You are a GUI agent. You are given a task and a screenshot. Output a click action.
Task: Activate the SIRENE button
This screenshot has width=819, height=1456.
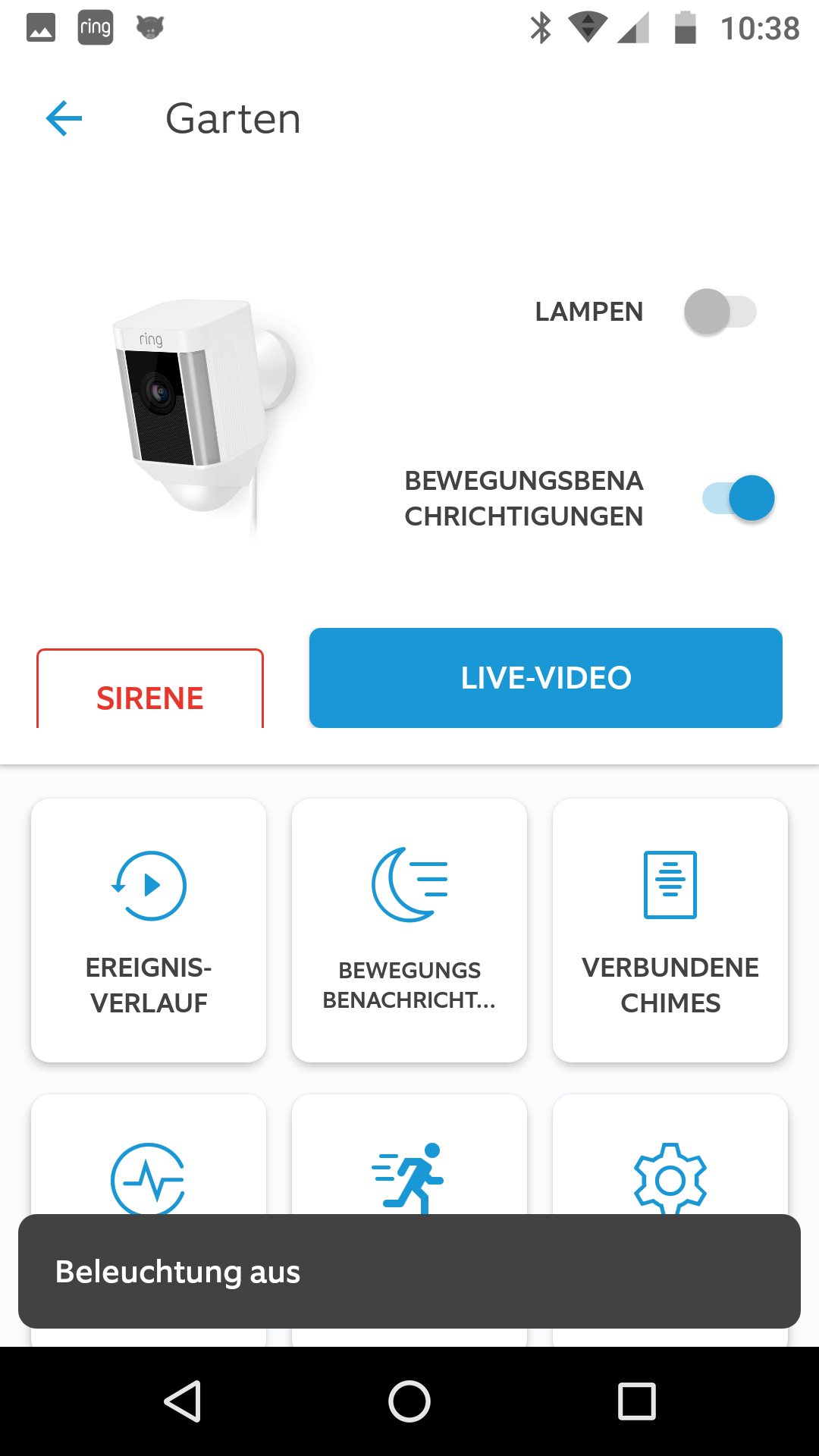point(150,690)
